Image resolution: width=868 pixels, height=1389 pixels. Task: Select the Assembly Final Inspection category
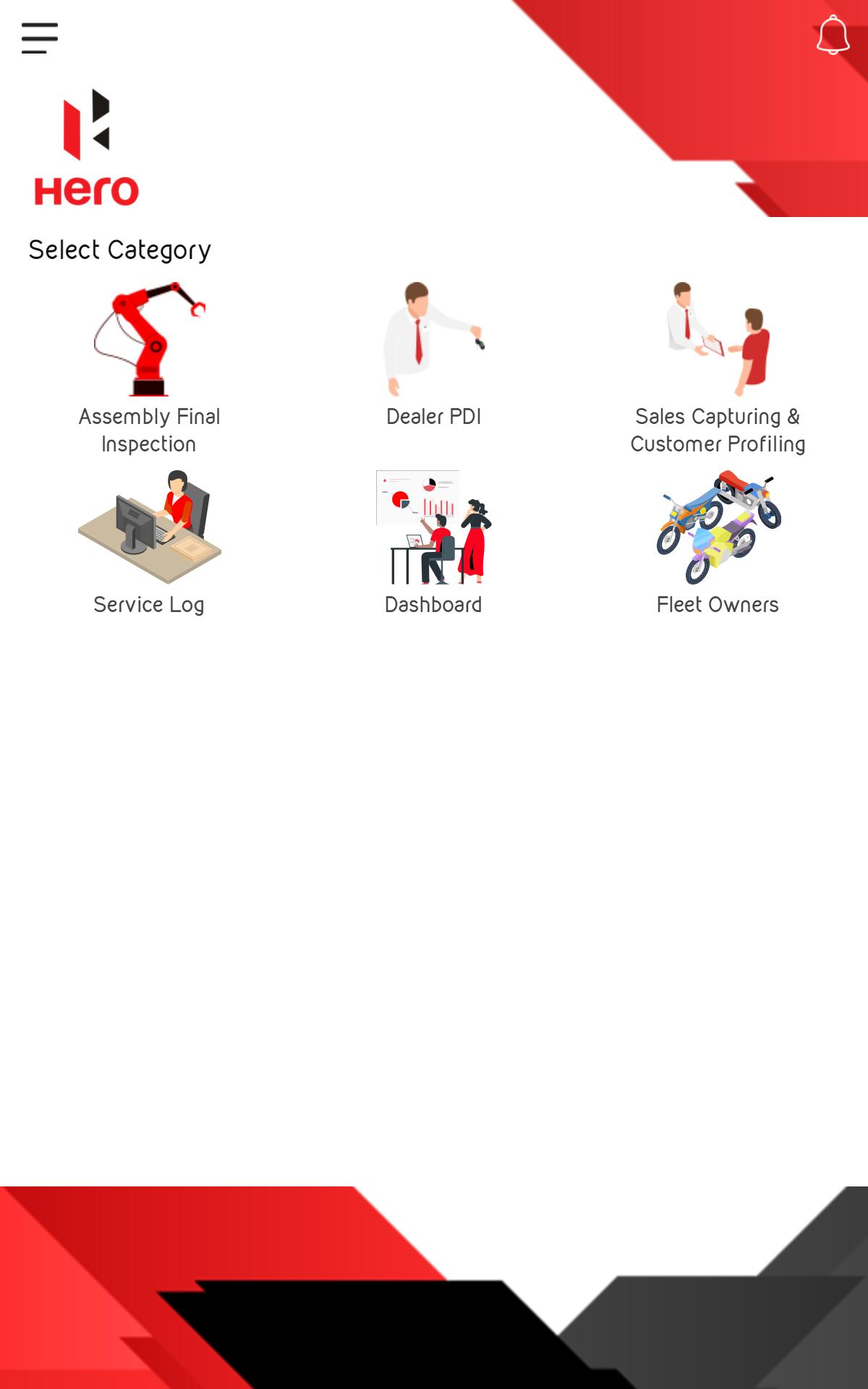coord(149,368)
